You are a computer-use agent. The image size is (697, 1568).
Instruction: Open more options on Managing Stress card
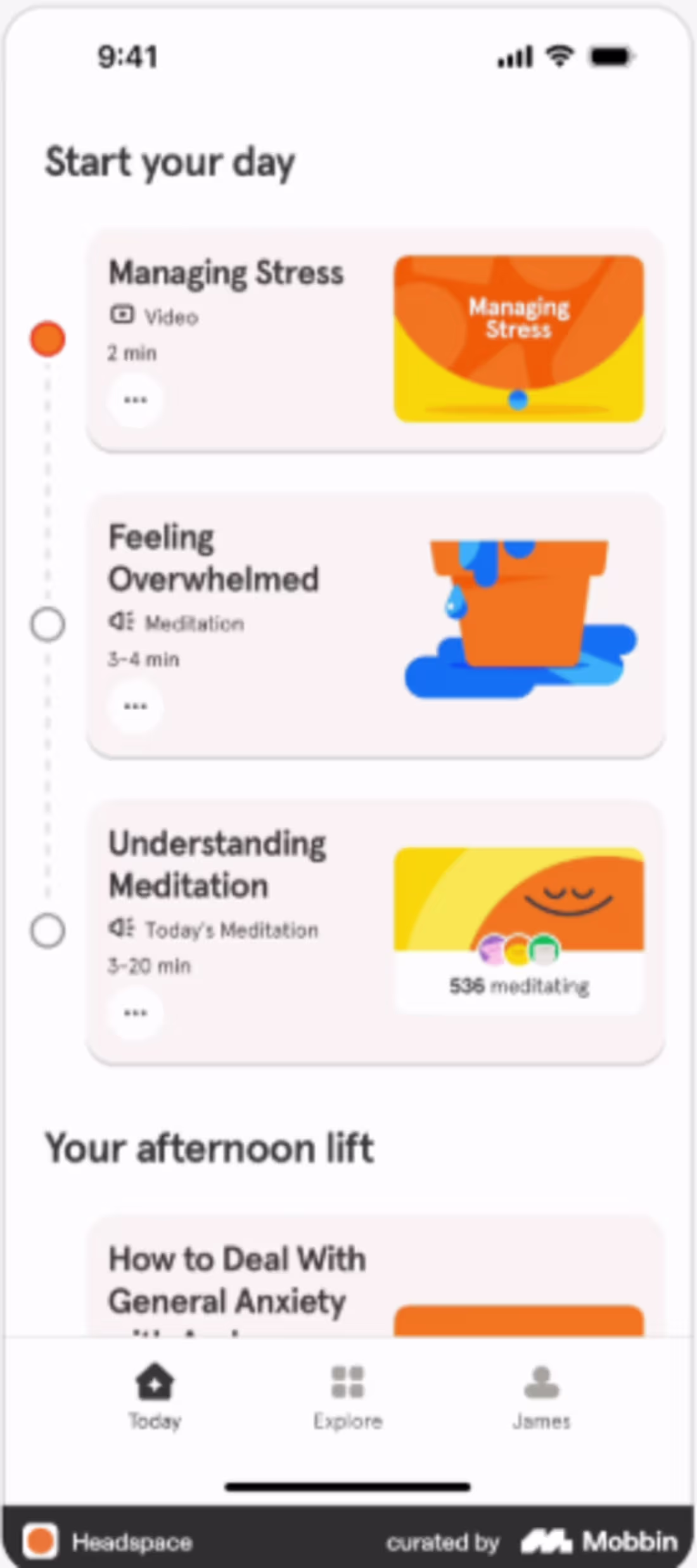pyautogui.click(x=135, y=400)
